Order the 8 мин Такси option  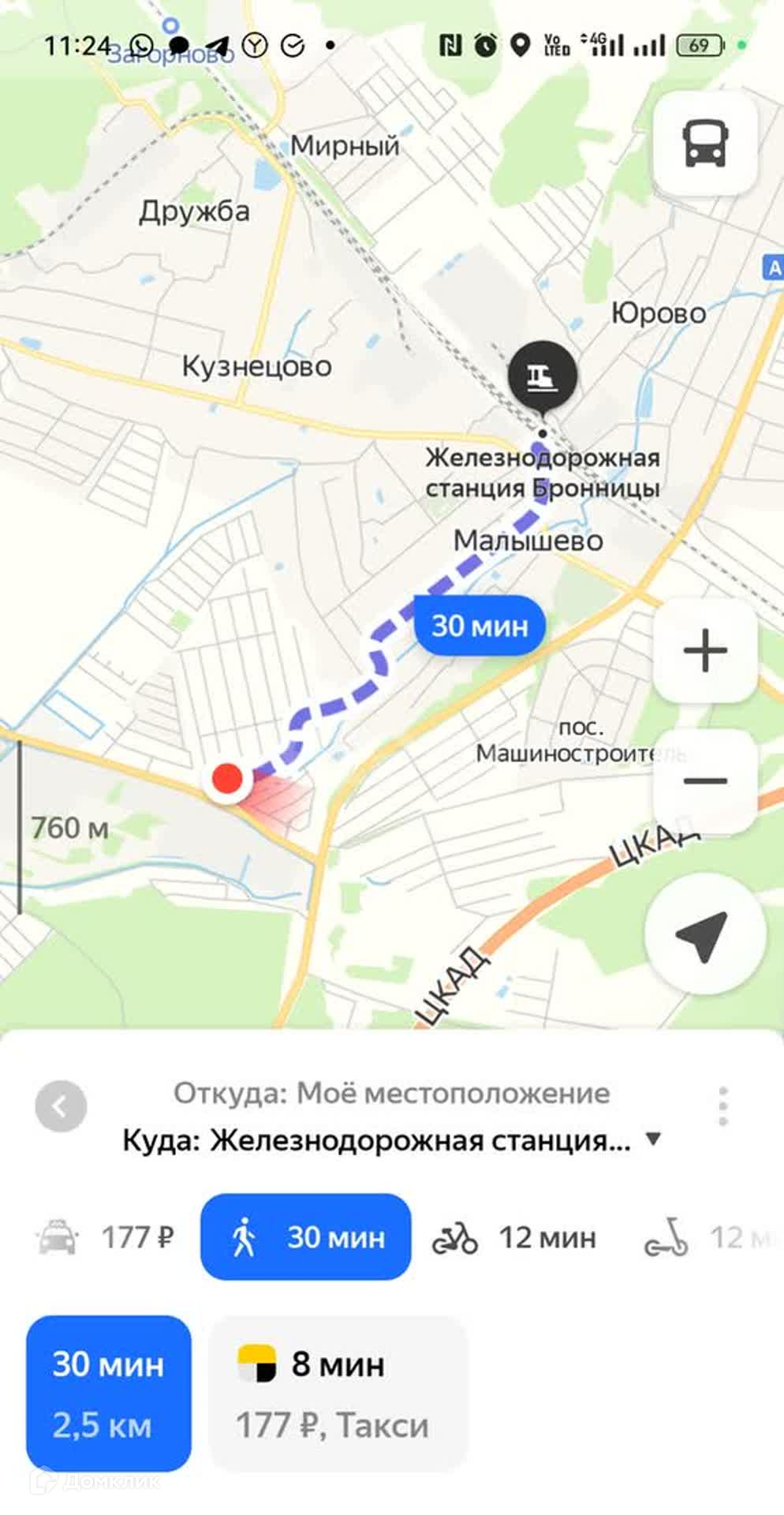click(338, 1393)
